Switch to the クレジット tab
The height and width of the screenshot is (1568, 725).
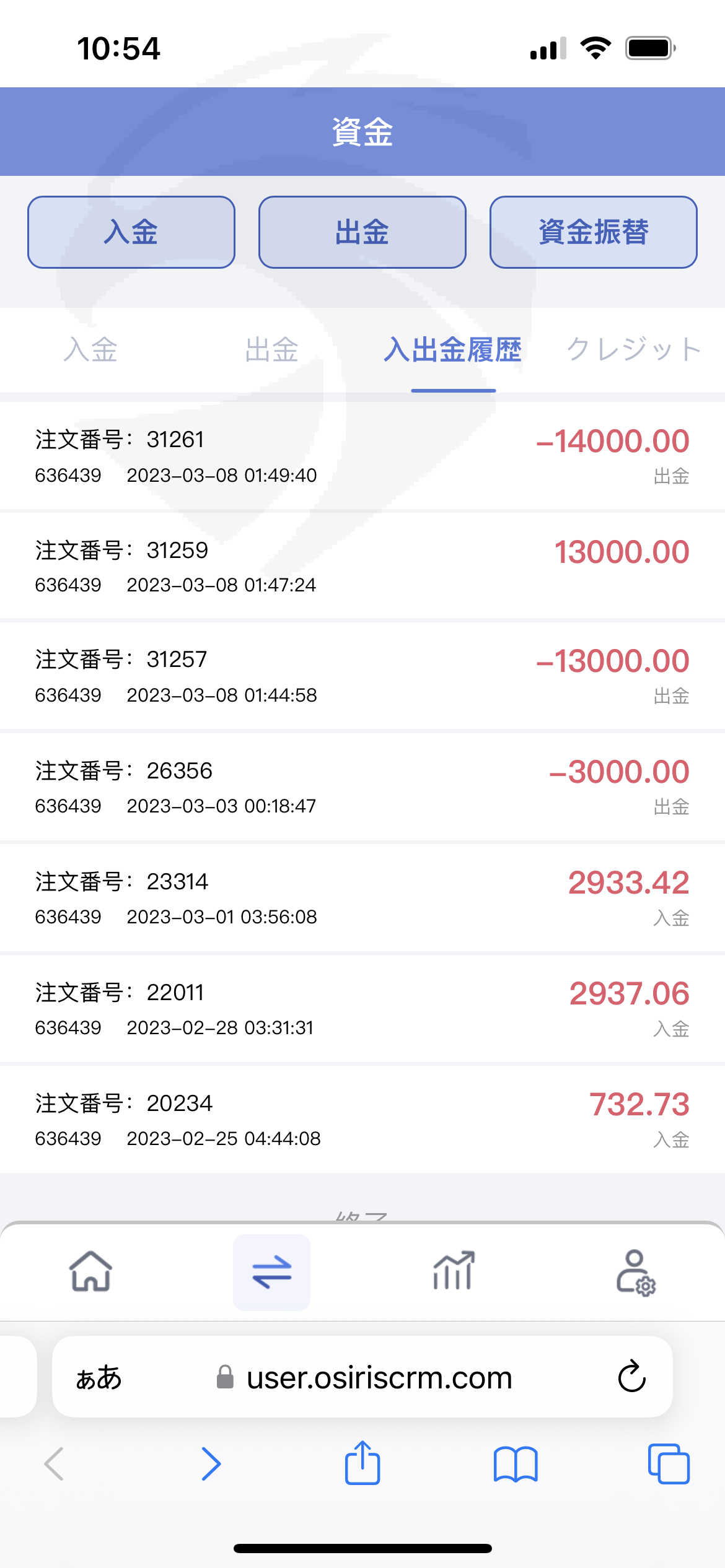(x=634, y=350)
